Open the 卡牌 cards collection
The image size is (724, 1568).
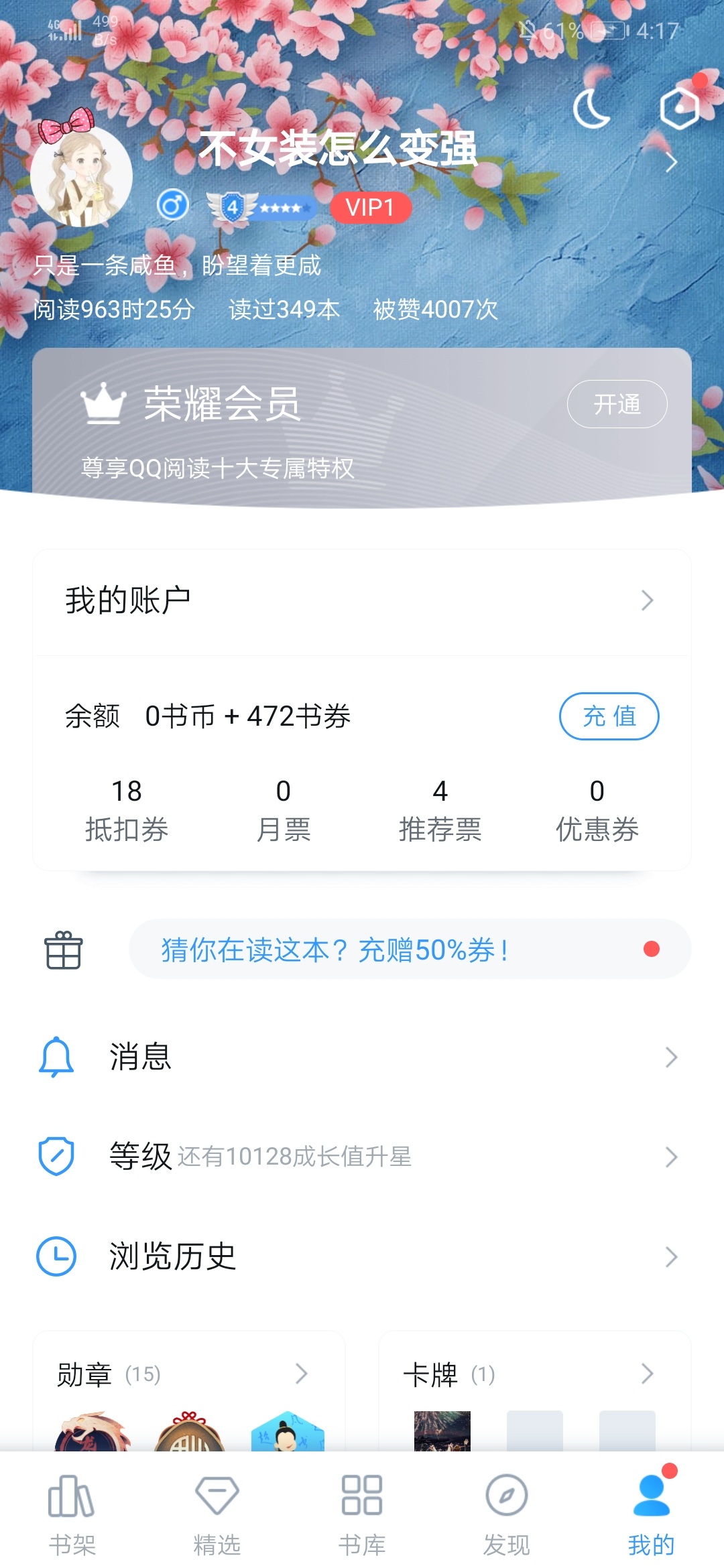[x=534, y=1374]
